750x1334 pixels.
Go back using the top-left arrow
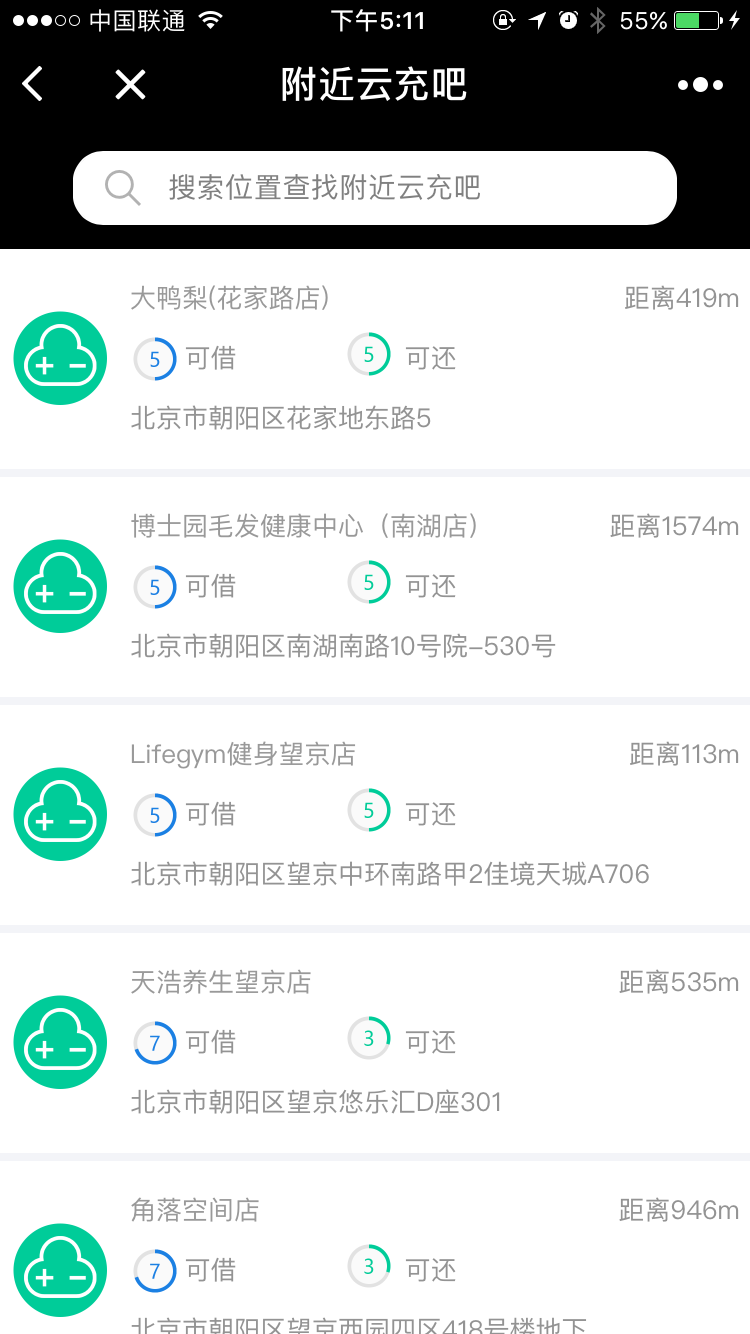point(33,85)
